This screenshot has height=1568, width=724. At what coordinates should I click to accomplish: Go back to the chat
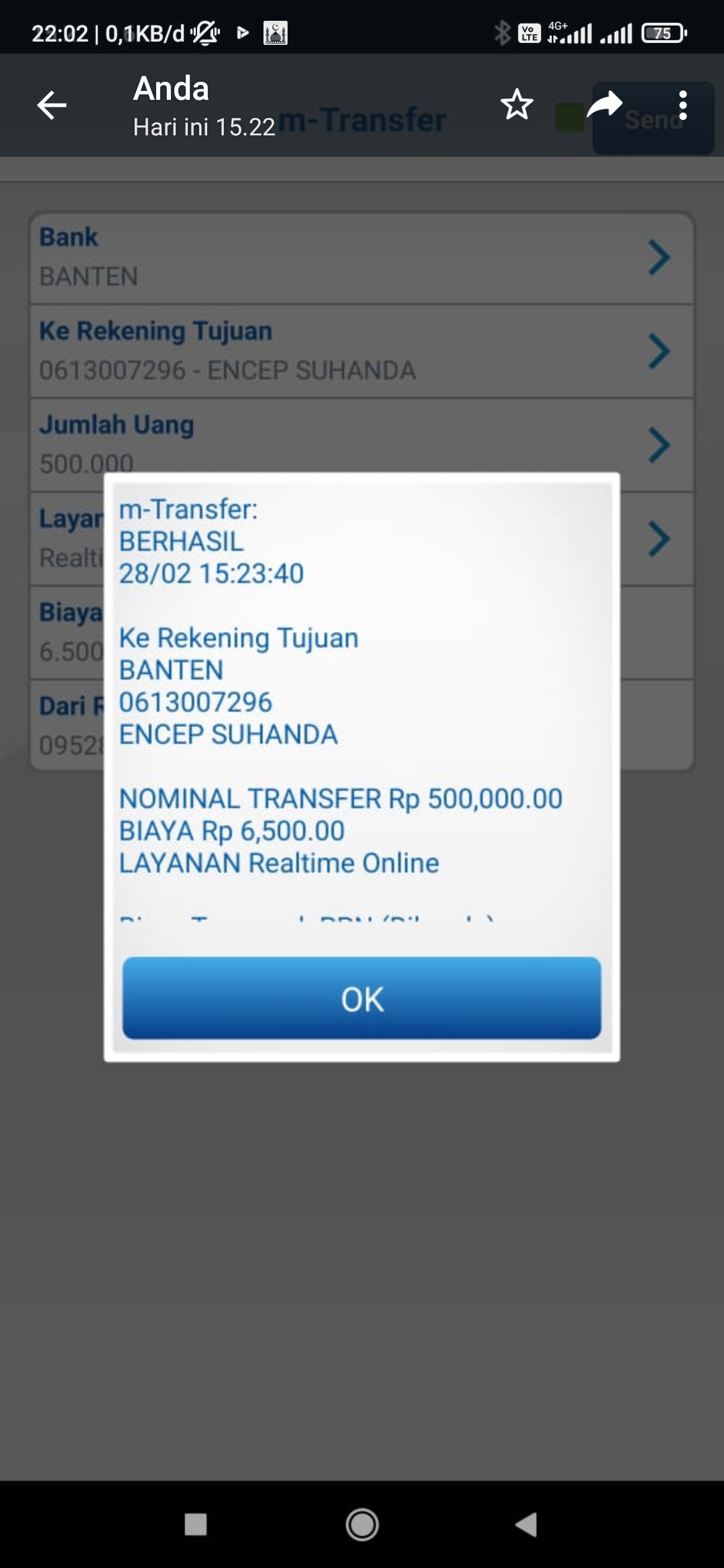click(x=52, y=105)
